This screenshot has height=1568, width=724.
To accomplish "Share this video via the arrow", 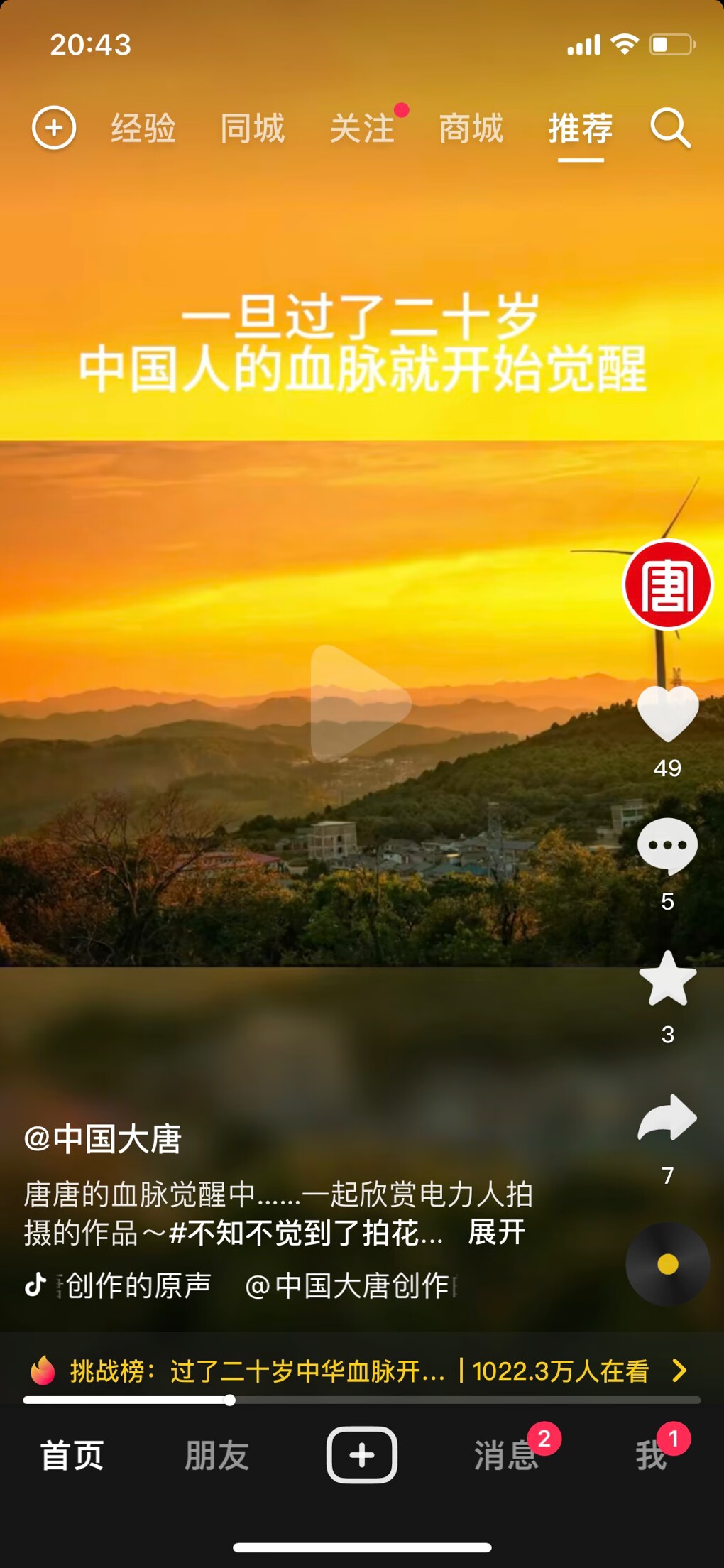I will [x=667, y=1118].
